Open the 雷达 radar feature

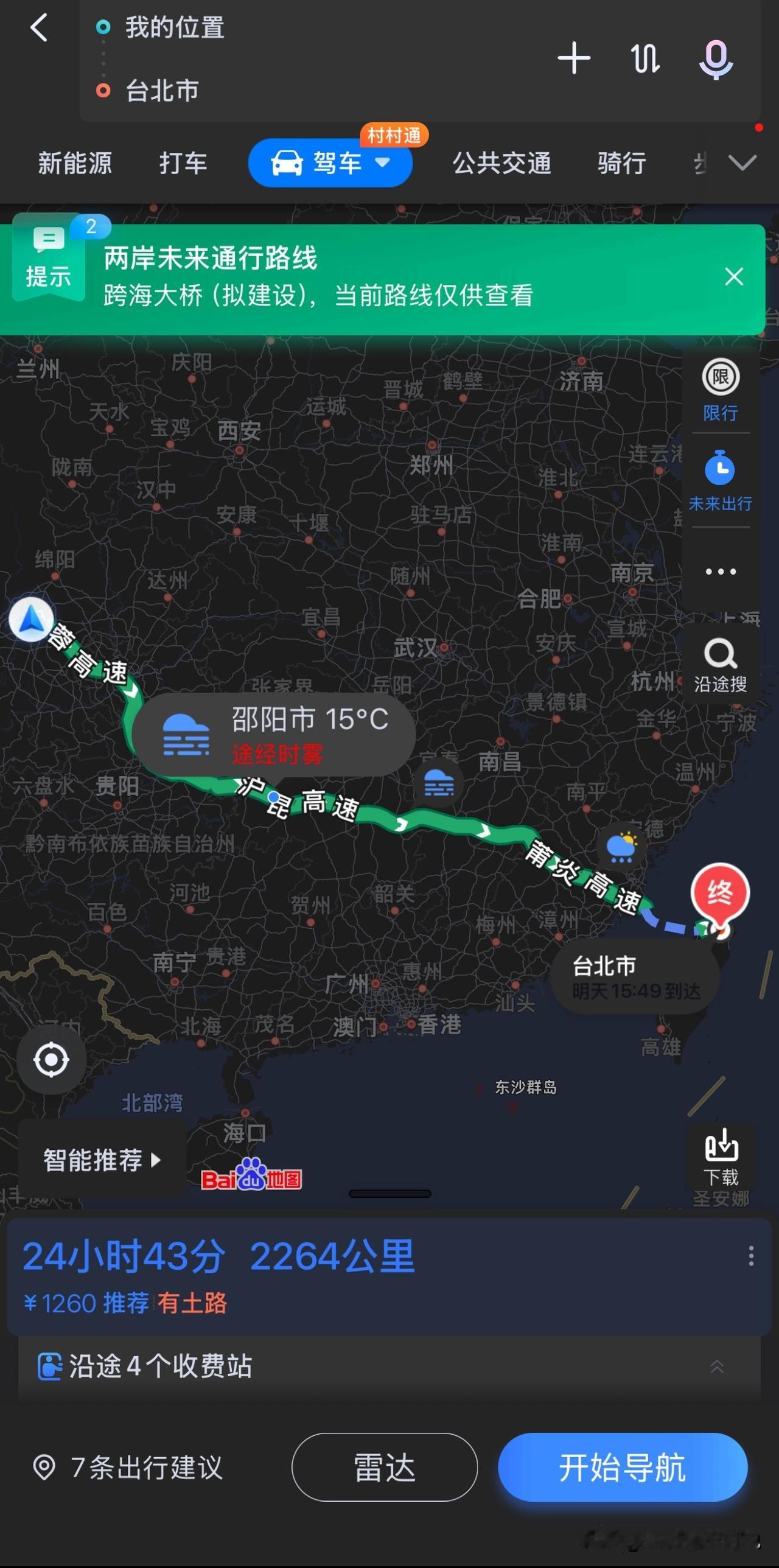click(x=383, y=1467)
